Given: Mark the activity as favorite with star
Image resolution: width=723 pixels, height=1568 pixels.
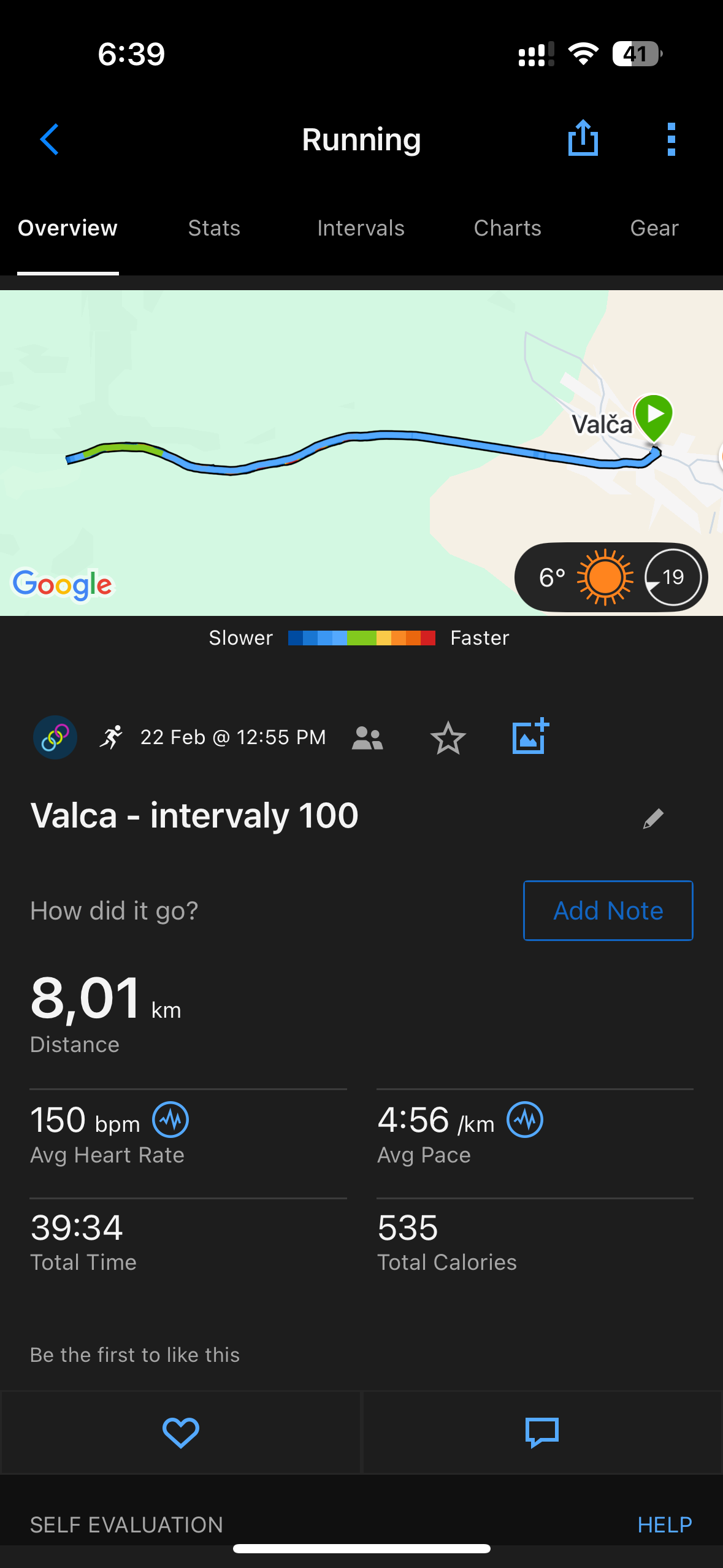Looking at the screenshot, I should pos(448,738).
